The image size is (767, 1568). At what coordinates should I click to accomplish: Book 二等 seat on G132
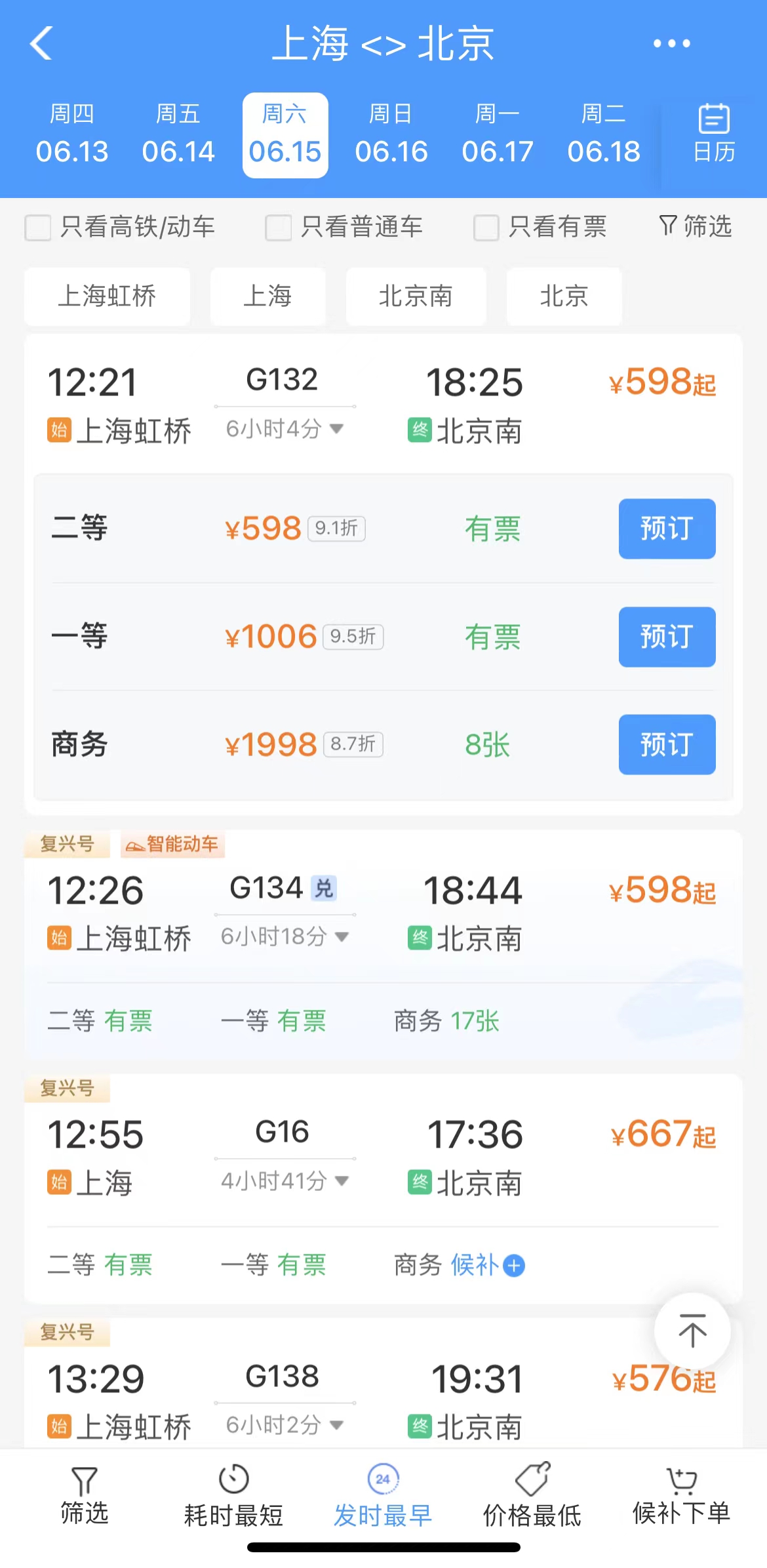click(667, 529)
